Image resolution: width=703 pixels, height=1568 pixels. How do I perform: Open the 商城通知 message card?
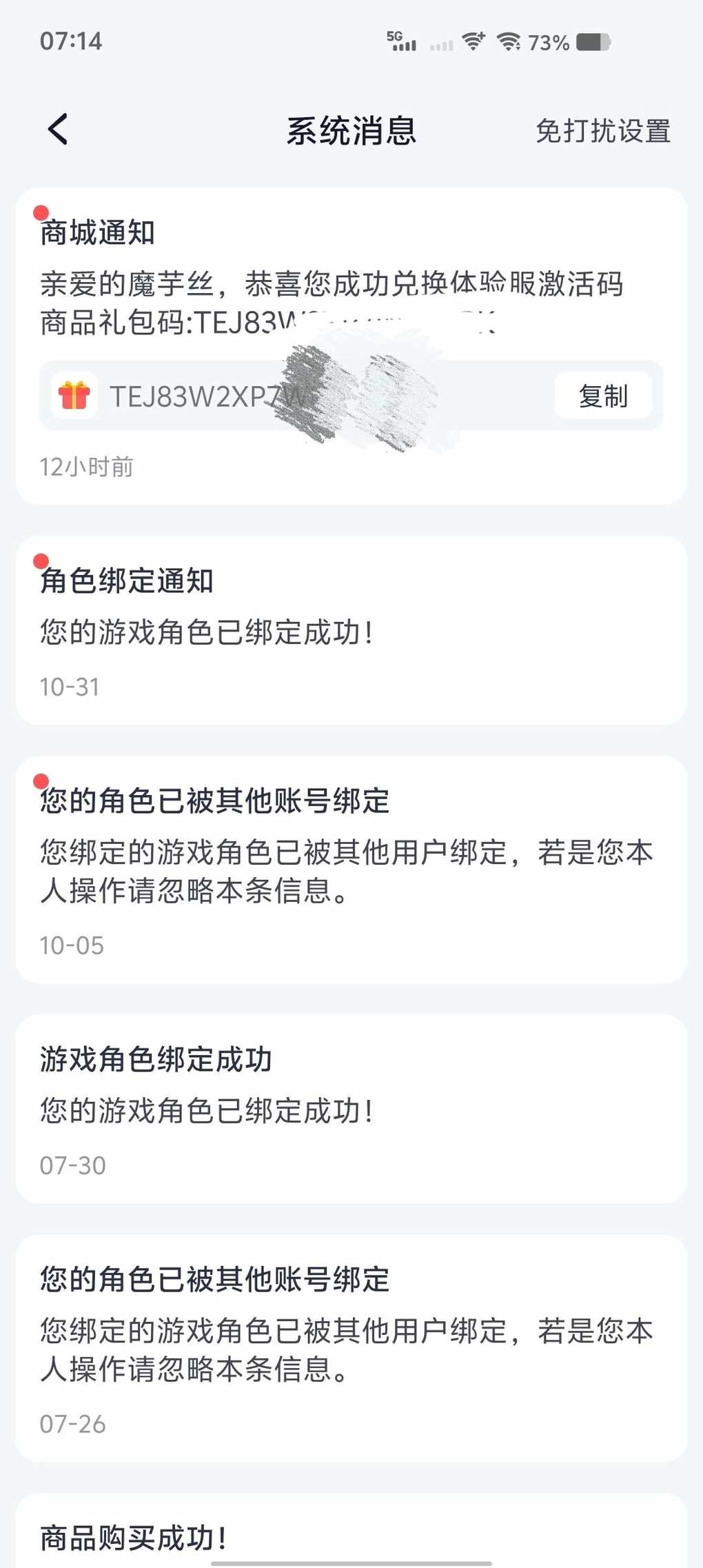click(351, 346)
